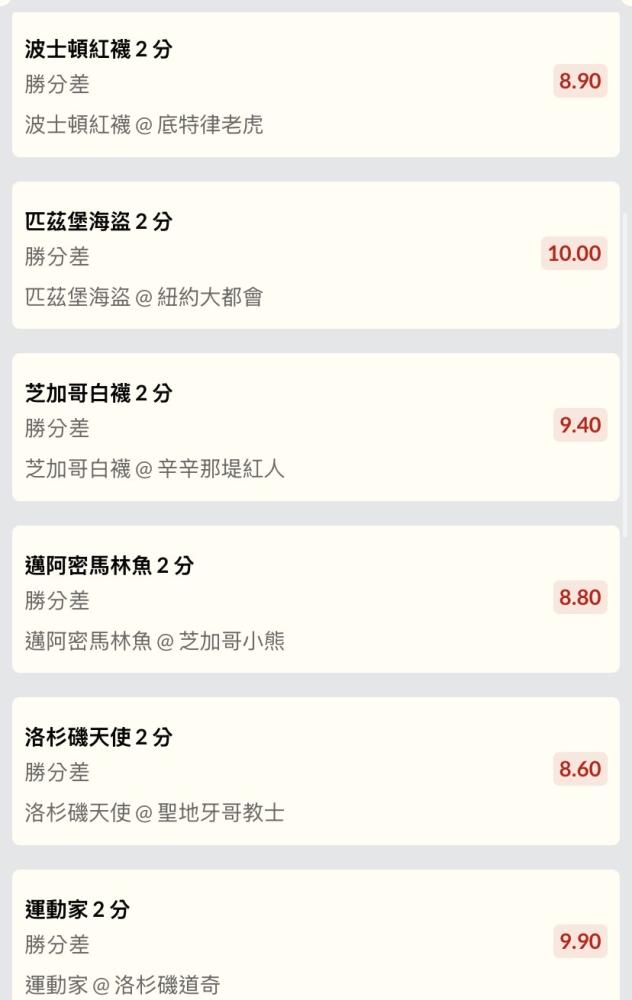The width and height of the screenshot is (632, 1000).
Task: Tap the 8.60 odds for 洛杉磯天使
Action: [580, 769]
